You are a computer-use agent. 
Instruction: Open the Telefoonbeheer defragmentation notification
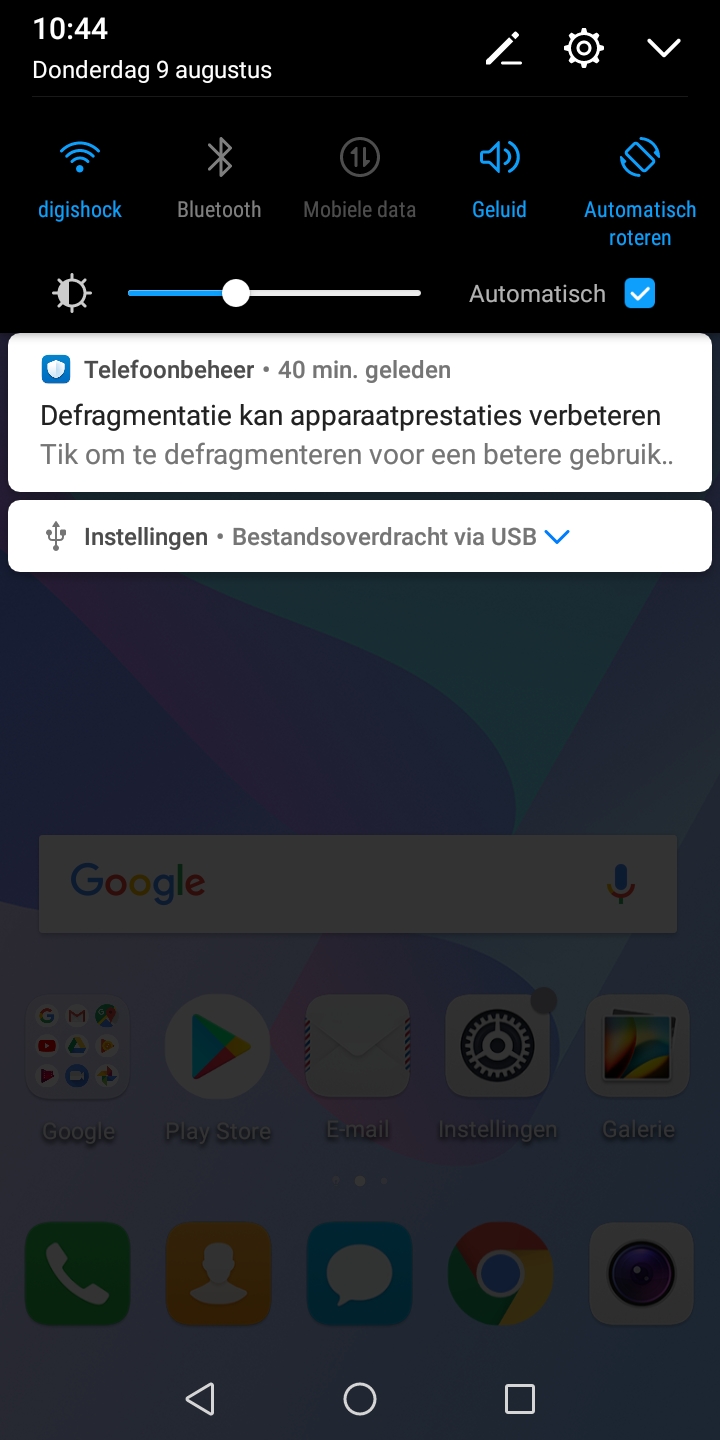point(360,412)
